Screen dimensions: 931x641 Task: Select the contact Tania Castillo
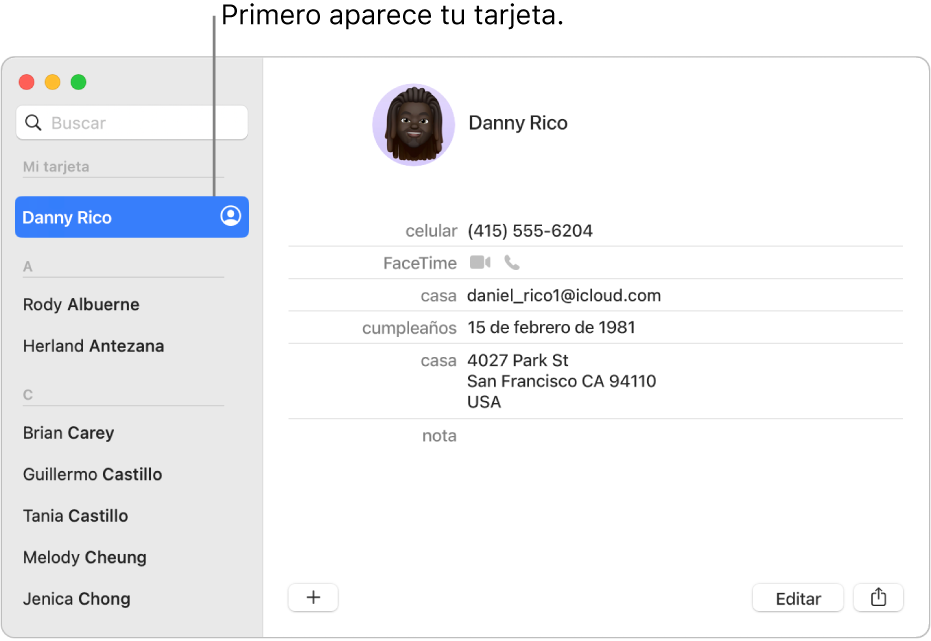(75, 516)
